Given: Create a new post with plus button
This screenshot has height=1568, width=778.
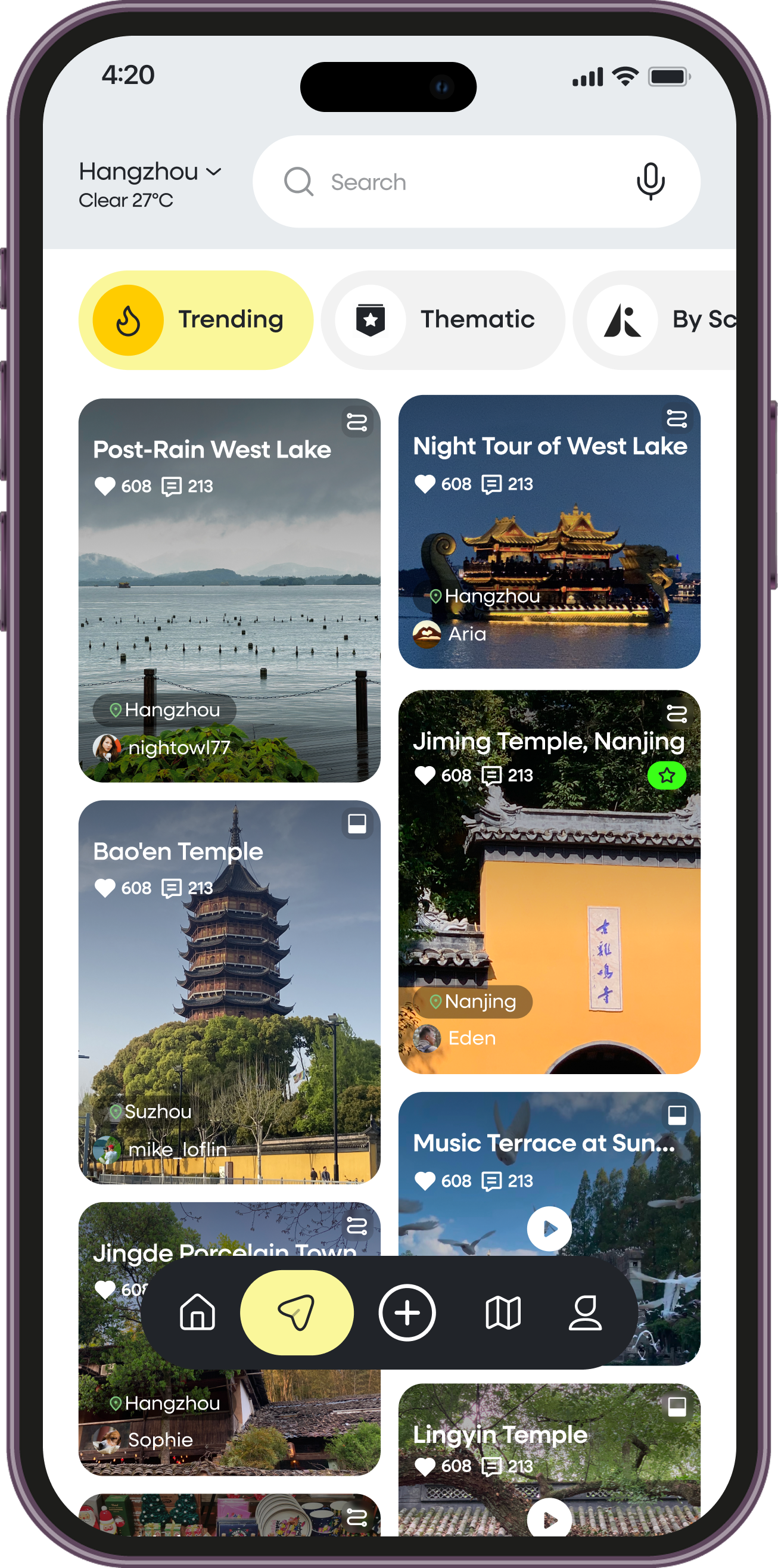Looking at the screenshot, I should [407, 1312].
